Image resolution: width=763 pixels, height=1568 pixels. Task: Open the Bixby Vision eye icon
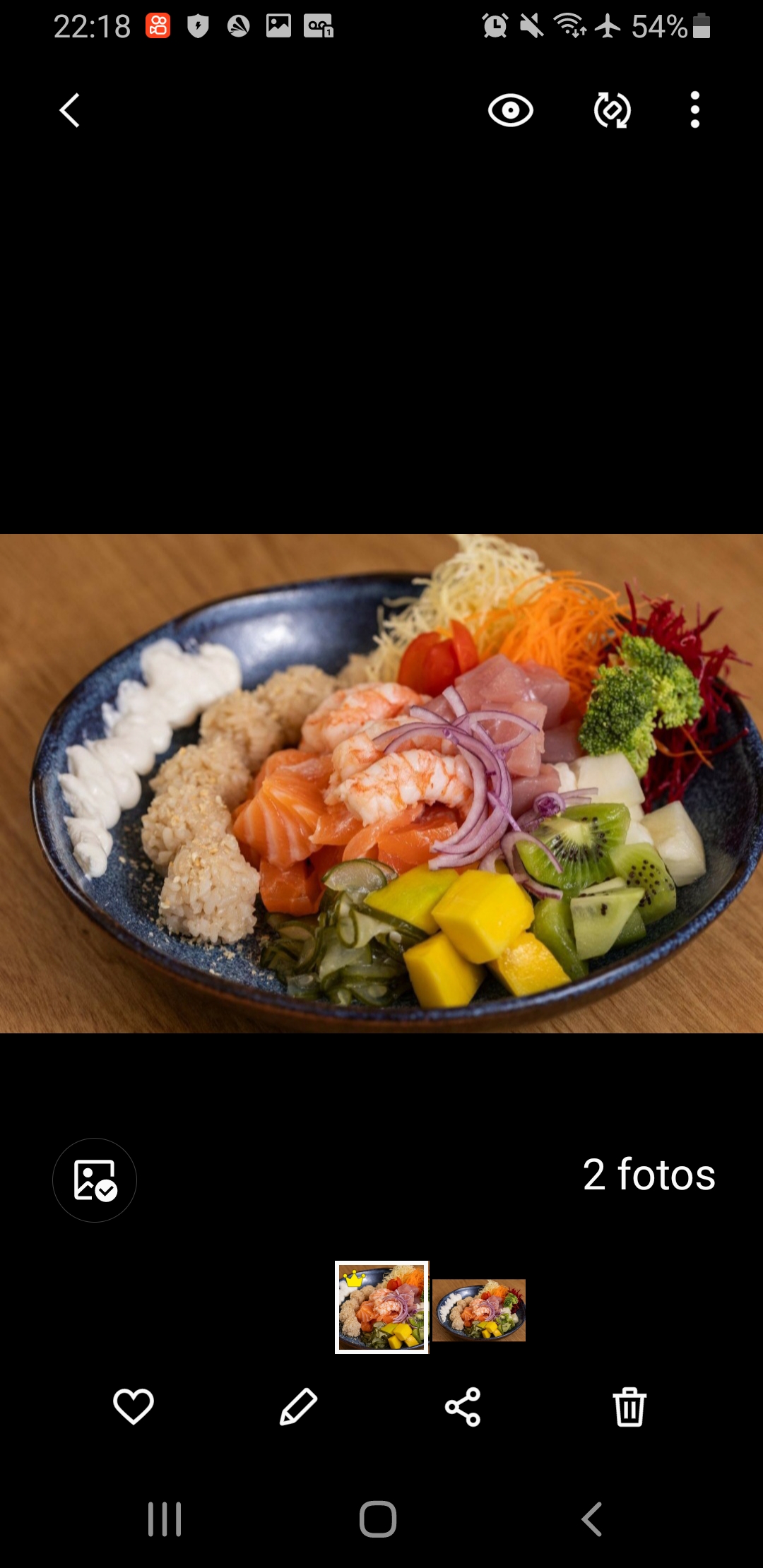coord(510,110)
